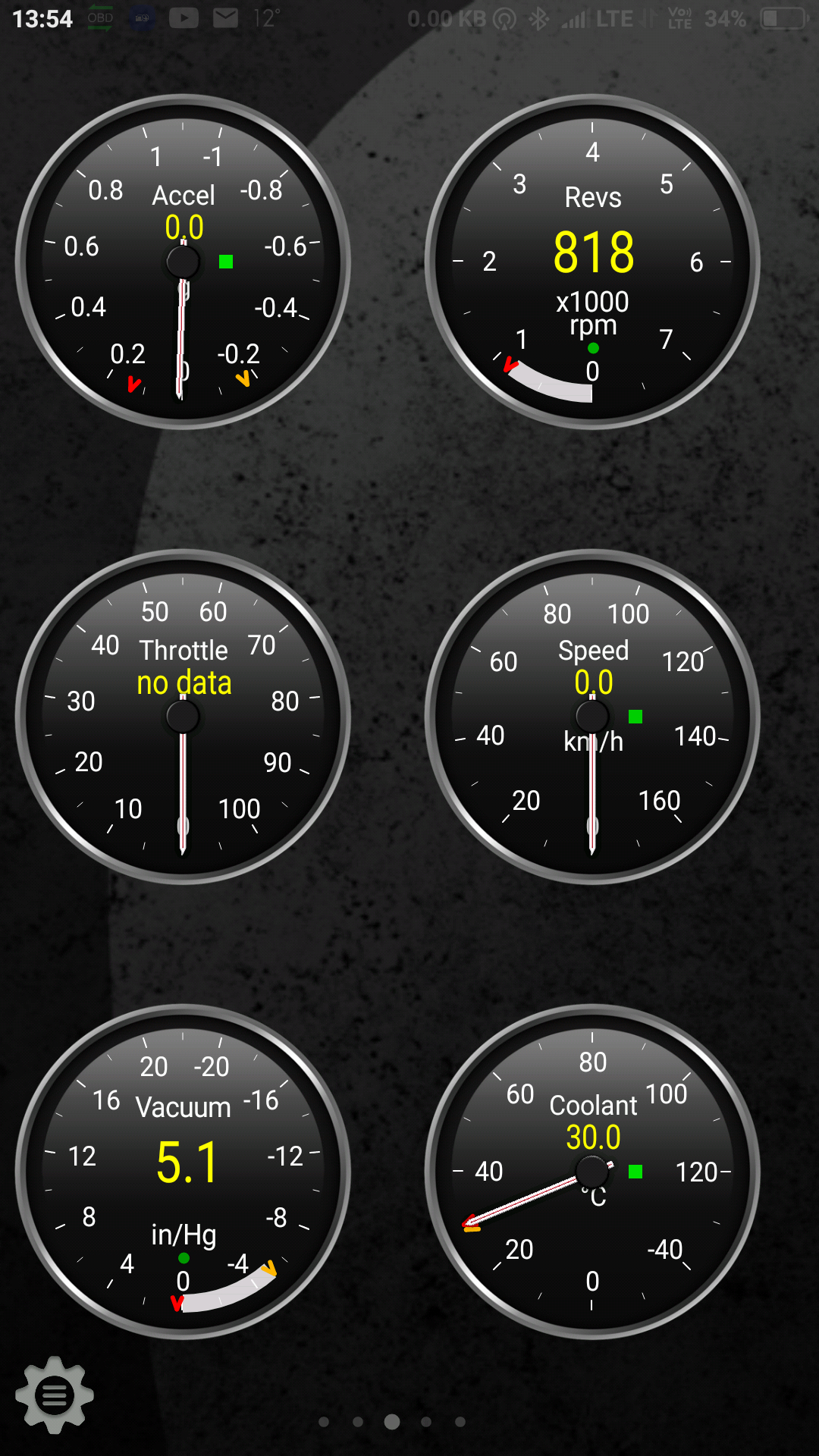The height and width of the screenshot is (1456, 819).
Task: Tap the Revs rpm gauge
Action: [592, 262]
